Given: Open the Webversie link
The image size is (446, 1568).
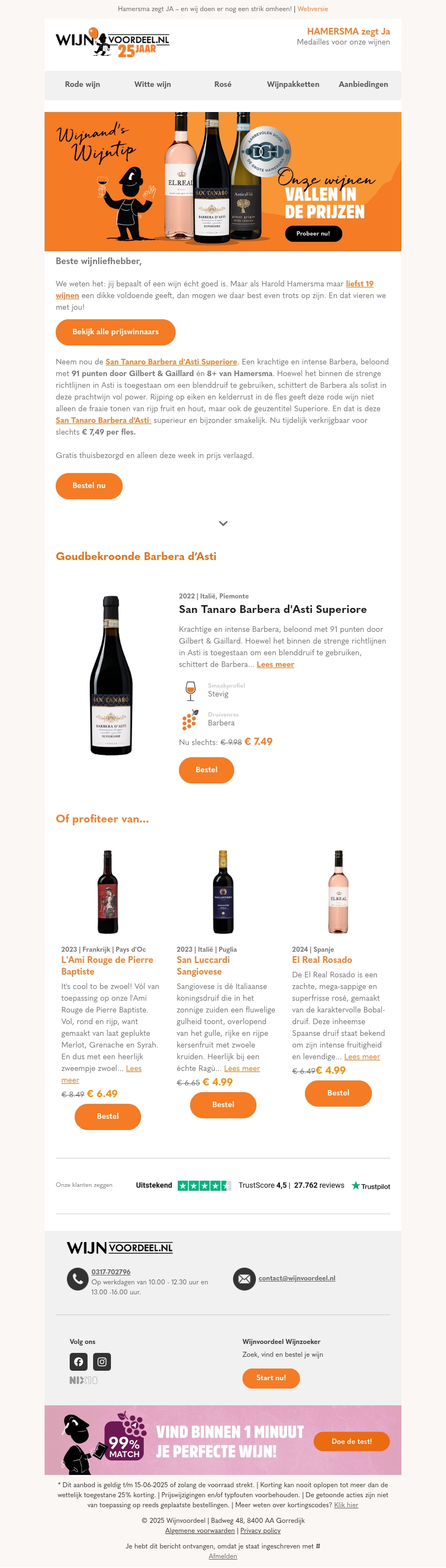Looking at the screenshot, I should 312,9.
